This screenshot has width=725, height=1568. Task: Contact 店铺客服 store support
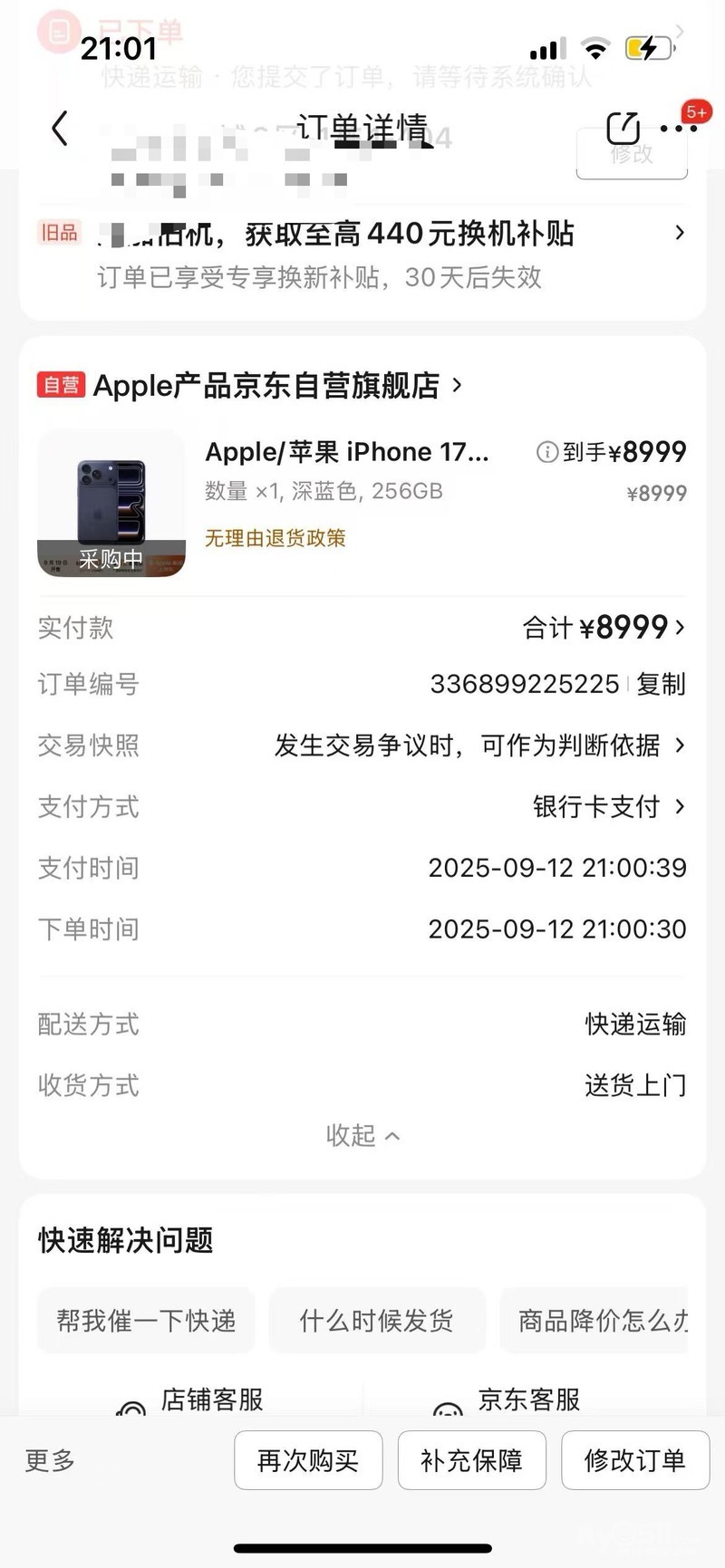[x=211, y=1400]
